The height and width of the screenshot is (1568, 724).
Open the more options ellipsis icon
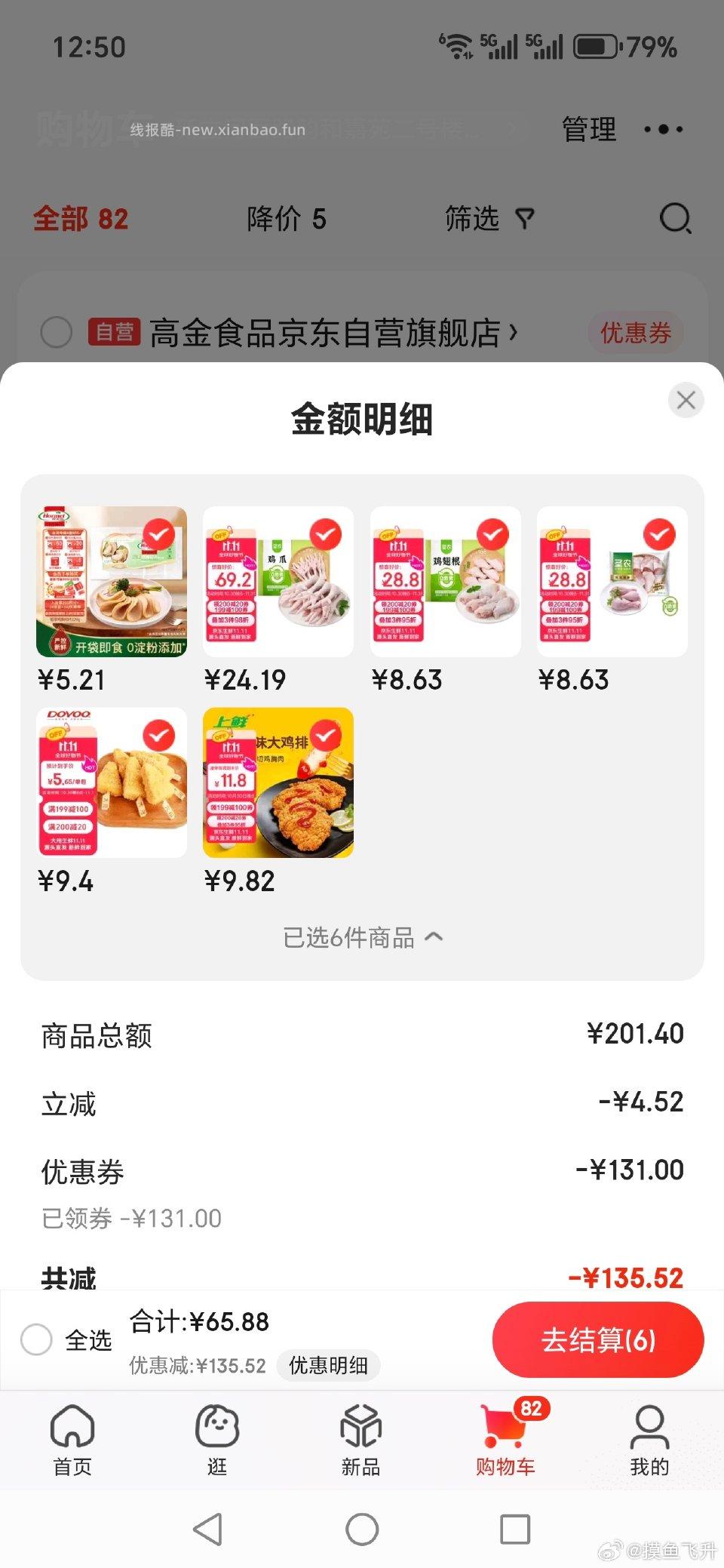click(663, 129)
